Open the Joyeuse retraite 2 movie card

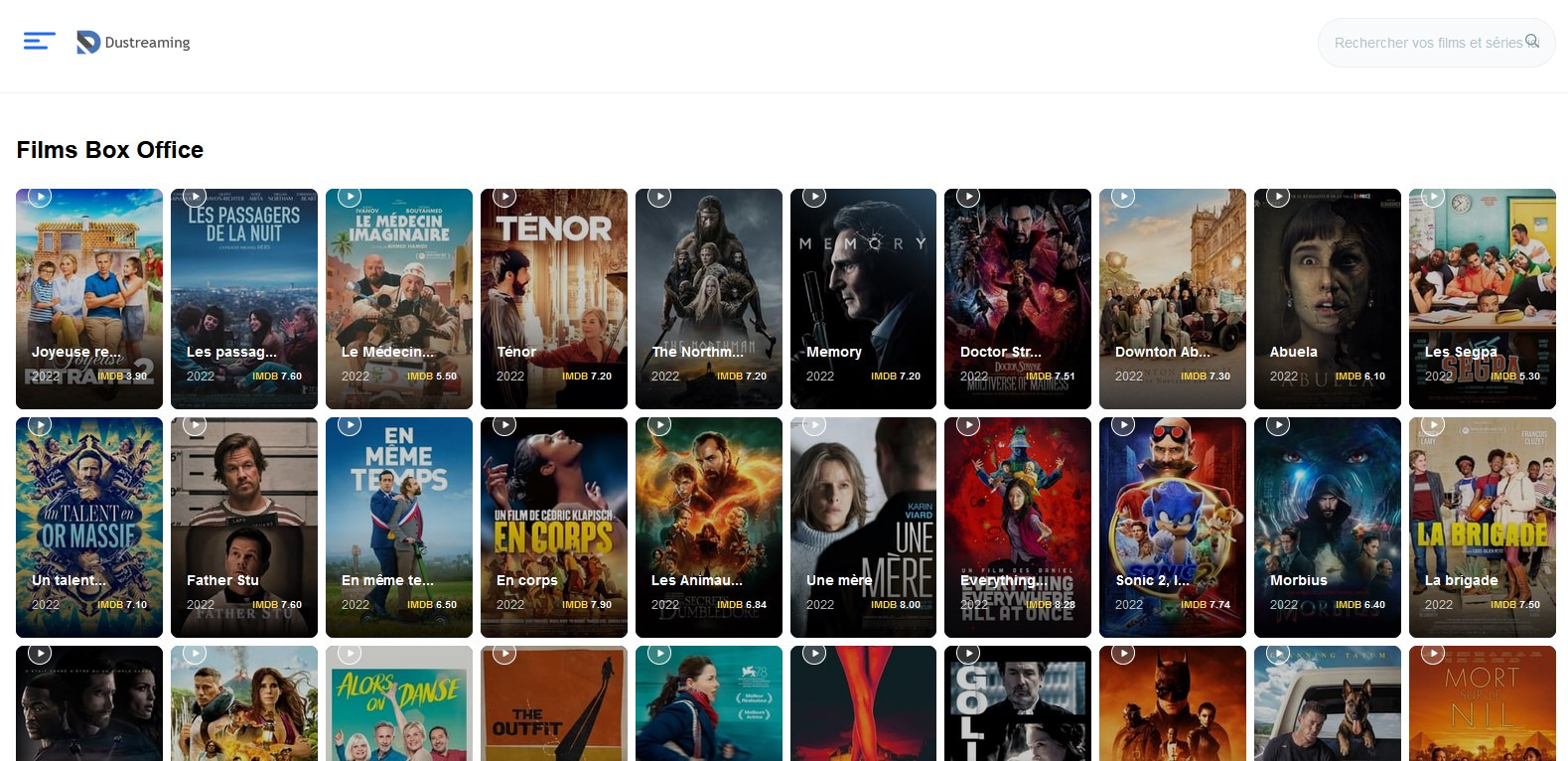pos(89,298)
